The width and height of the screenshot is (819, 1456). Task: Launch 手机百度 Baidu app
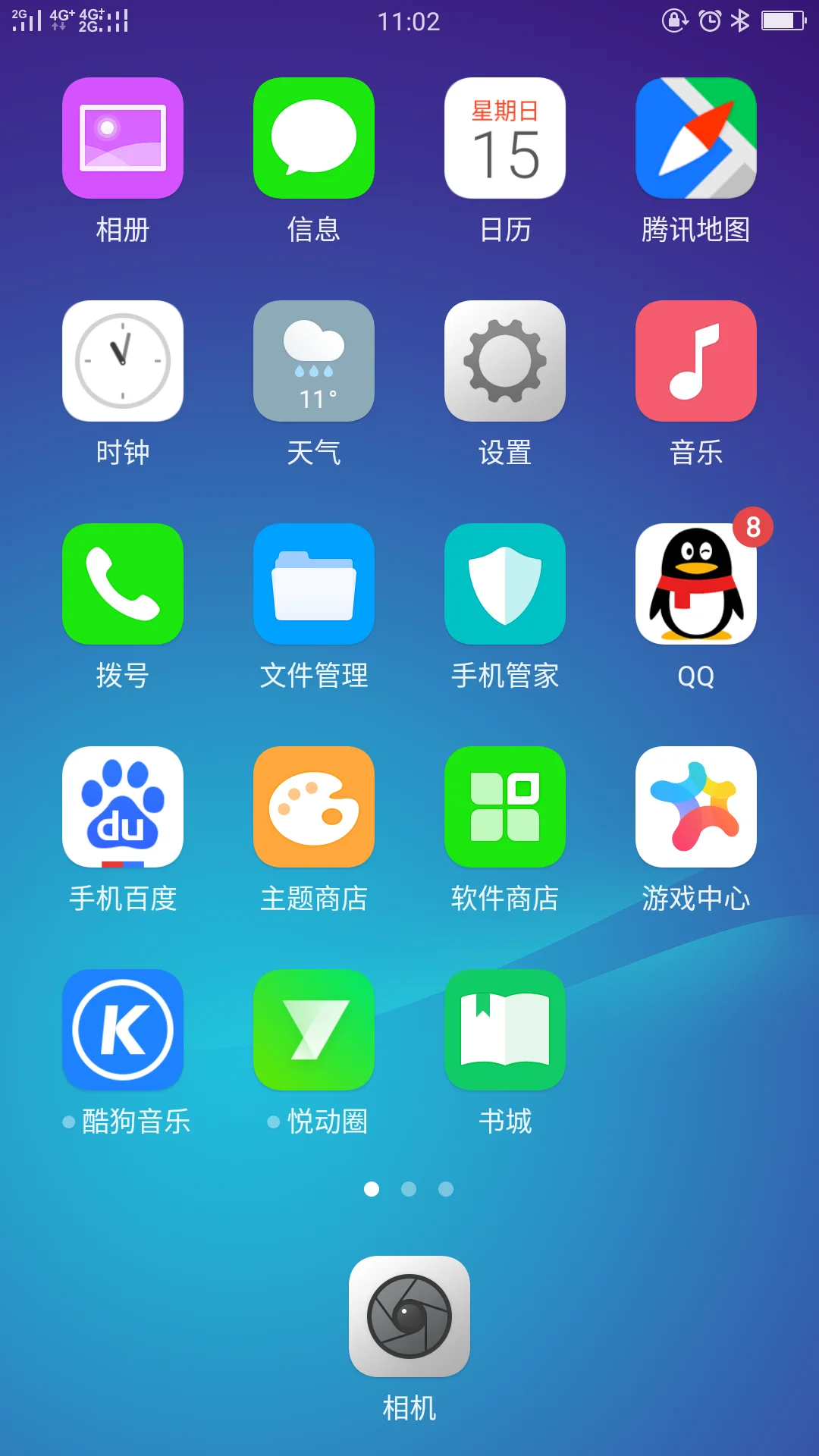click(x=123, y=805)
